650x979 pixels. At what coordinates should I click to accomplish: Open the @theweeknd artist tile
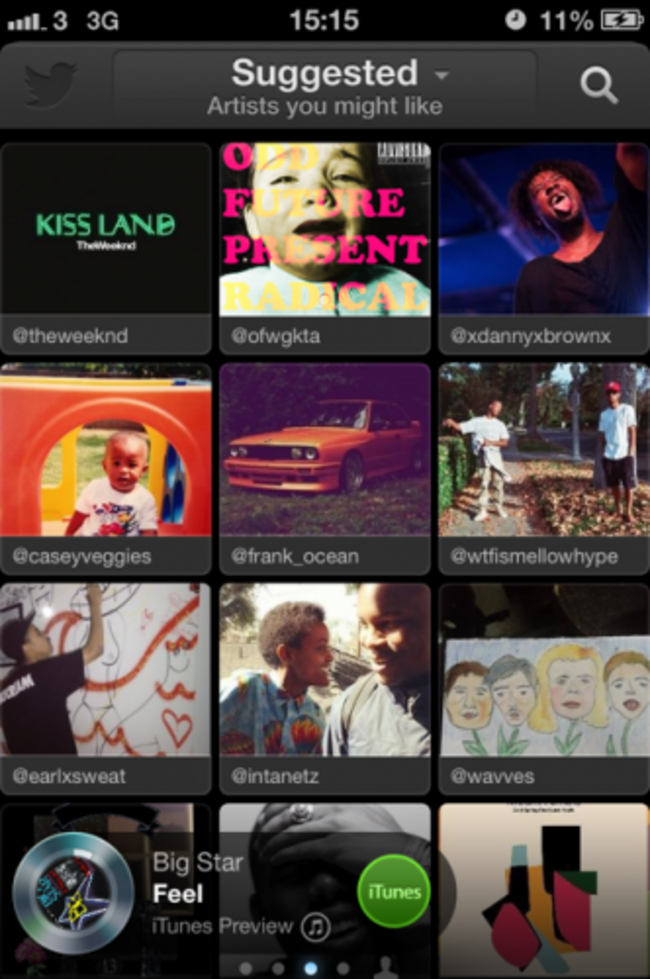[106, 247]
